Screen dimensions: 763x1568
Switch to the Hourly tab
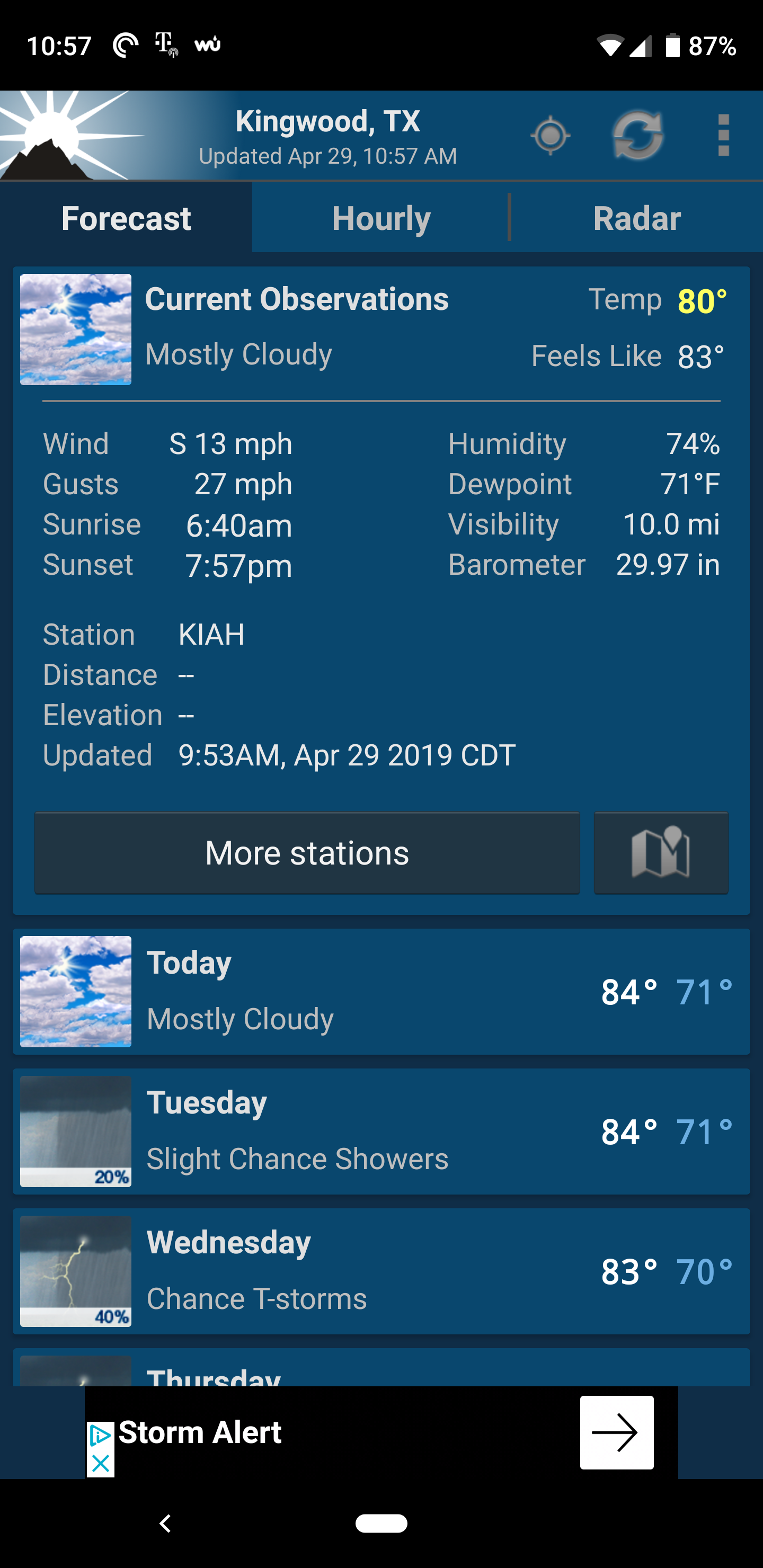pos(380,218)
